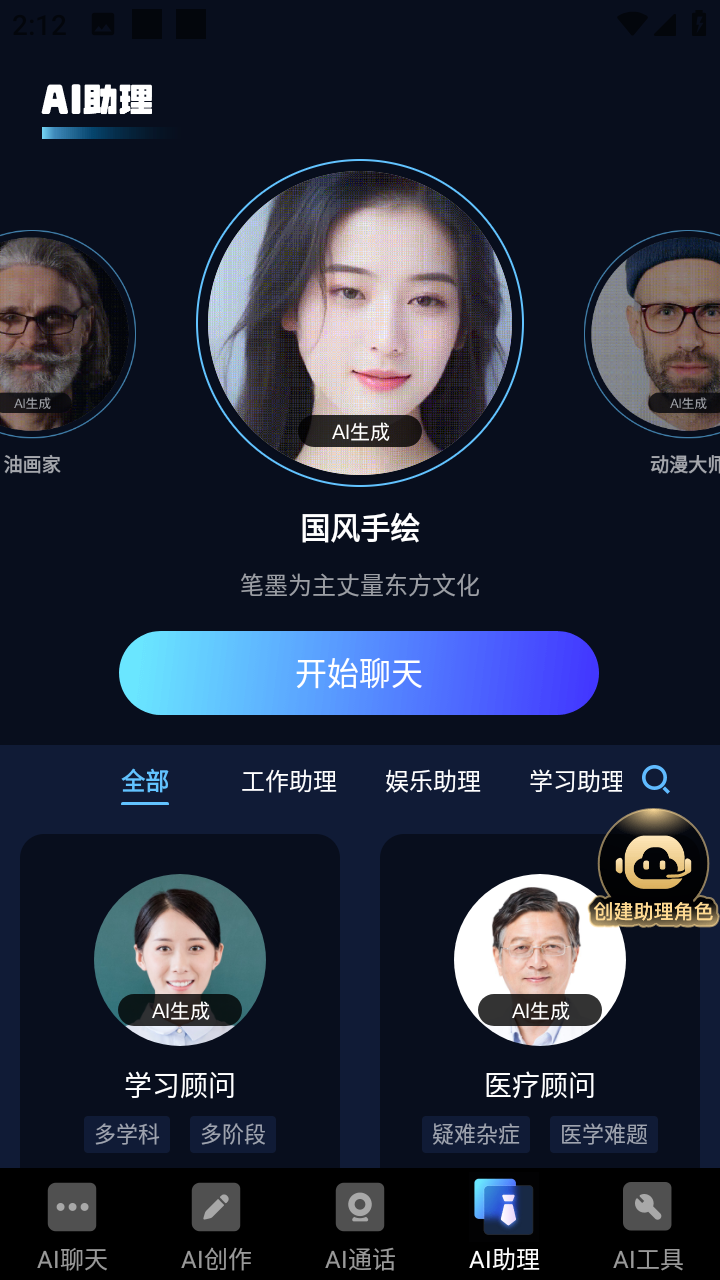
Task: Go to AI聊天 in bottom navigation
Action: coord(72,1225)
